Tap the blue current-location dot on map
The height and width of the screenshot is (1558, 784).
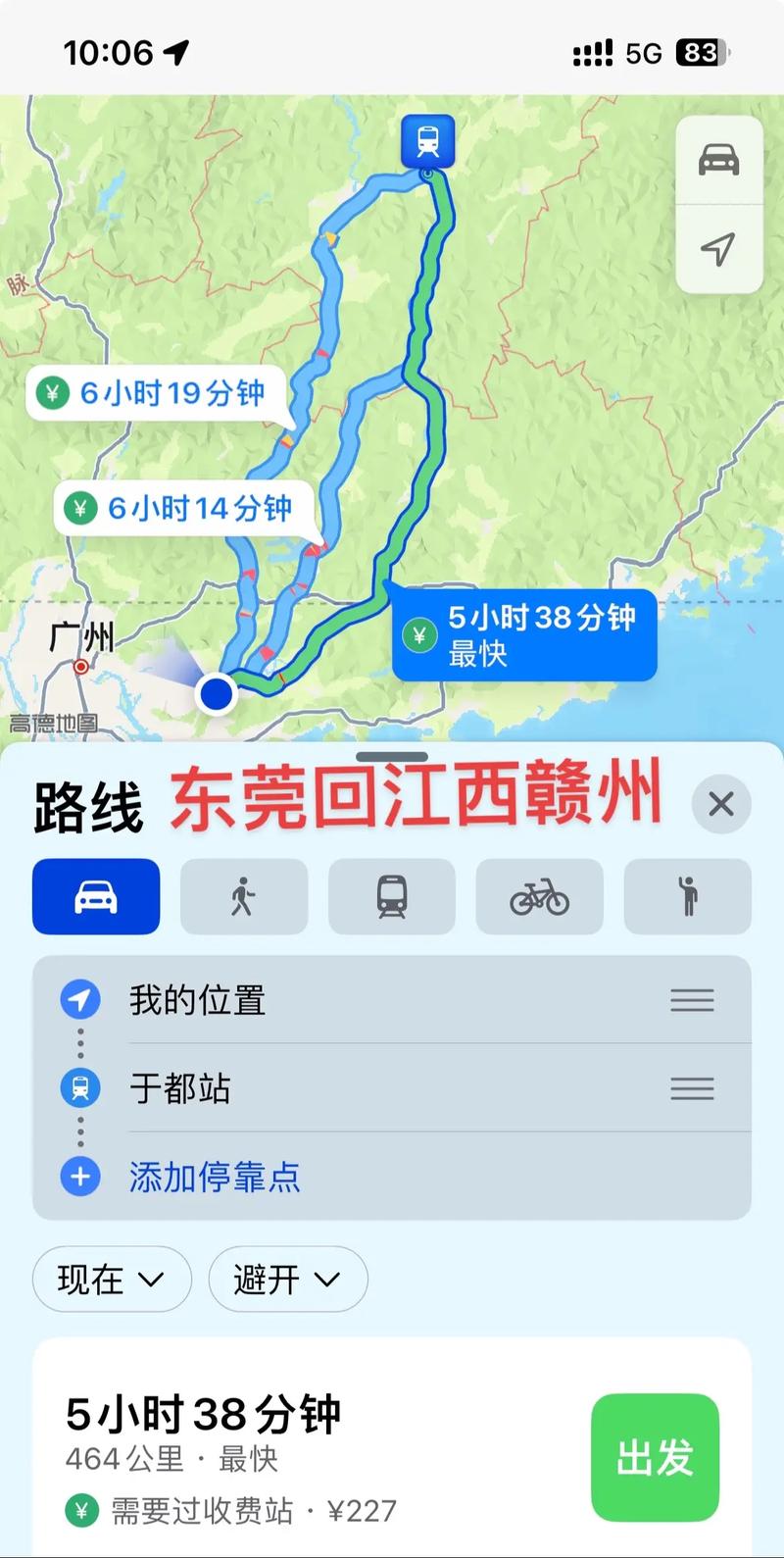(x=218, y=693)
